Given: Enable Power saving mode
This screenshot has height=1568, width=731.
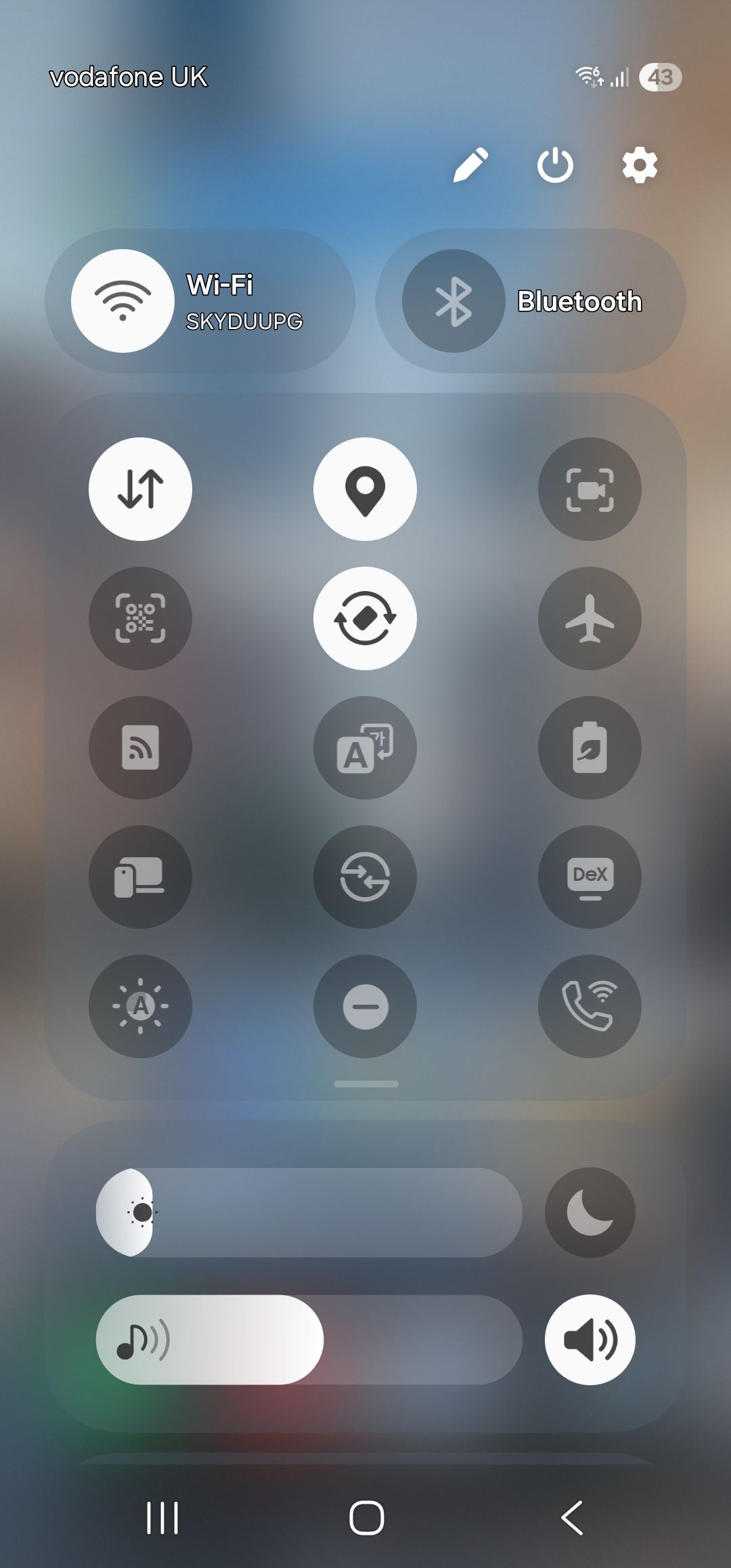Looking at the screenshot, I should 590,747.
